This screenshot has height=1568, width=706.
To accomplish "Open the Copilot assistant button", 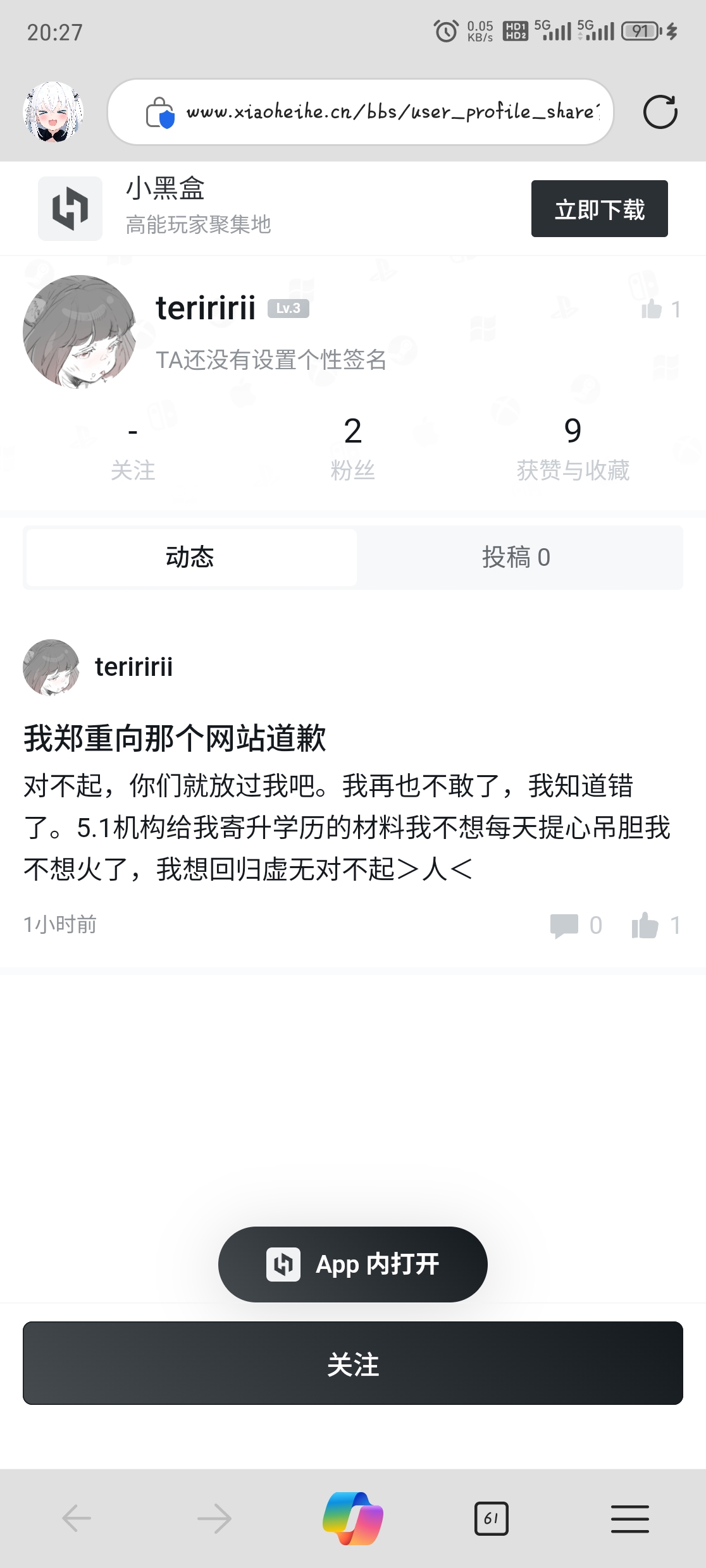I will click(x=352, y=1519).
